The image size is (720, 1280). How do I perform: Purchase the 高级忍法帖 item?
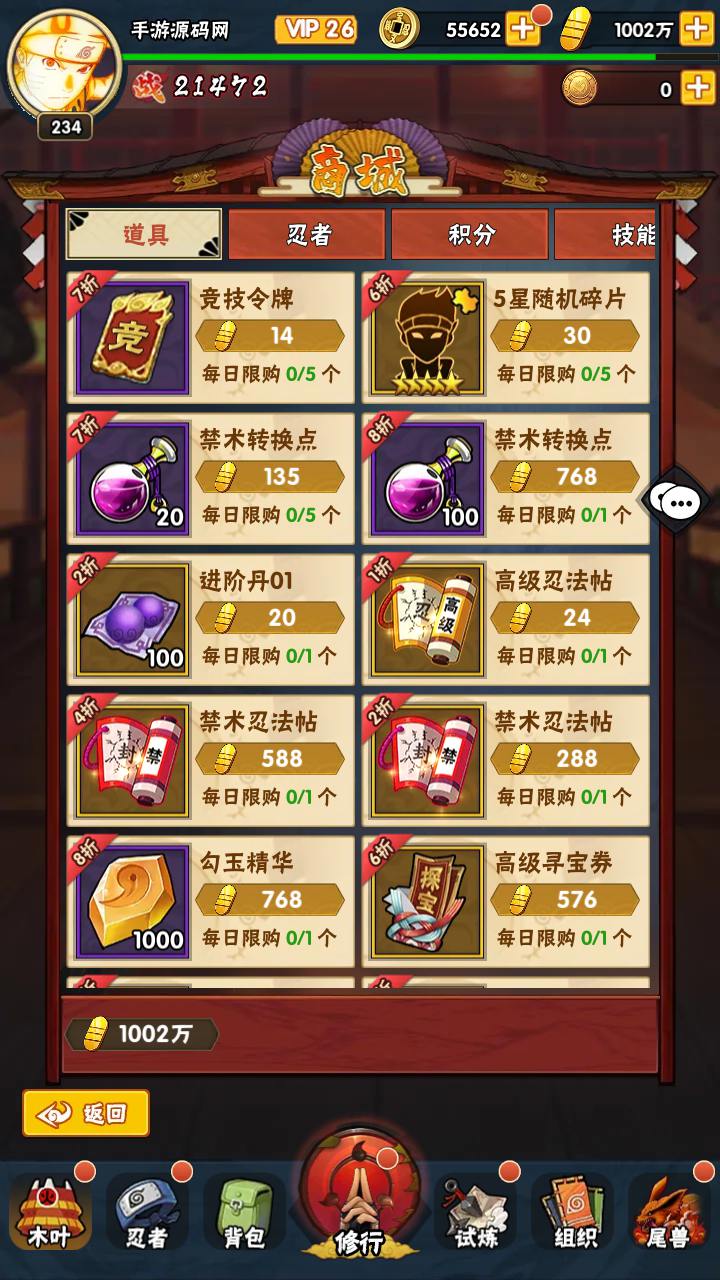tap(505, 619)
